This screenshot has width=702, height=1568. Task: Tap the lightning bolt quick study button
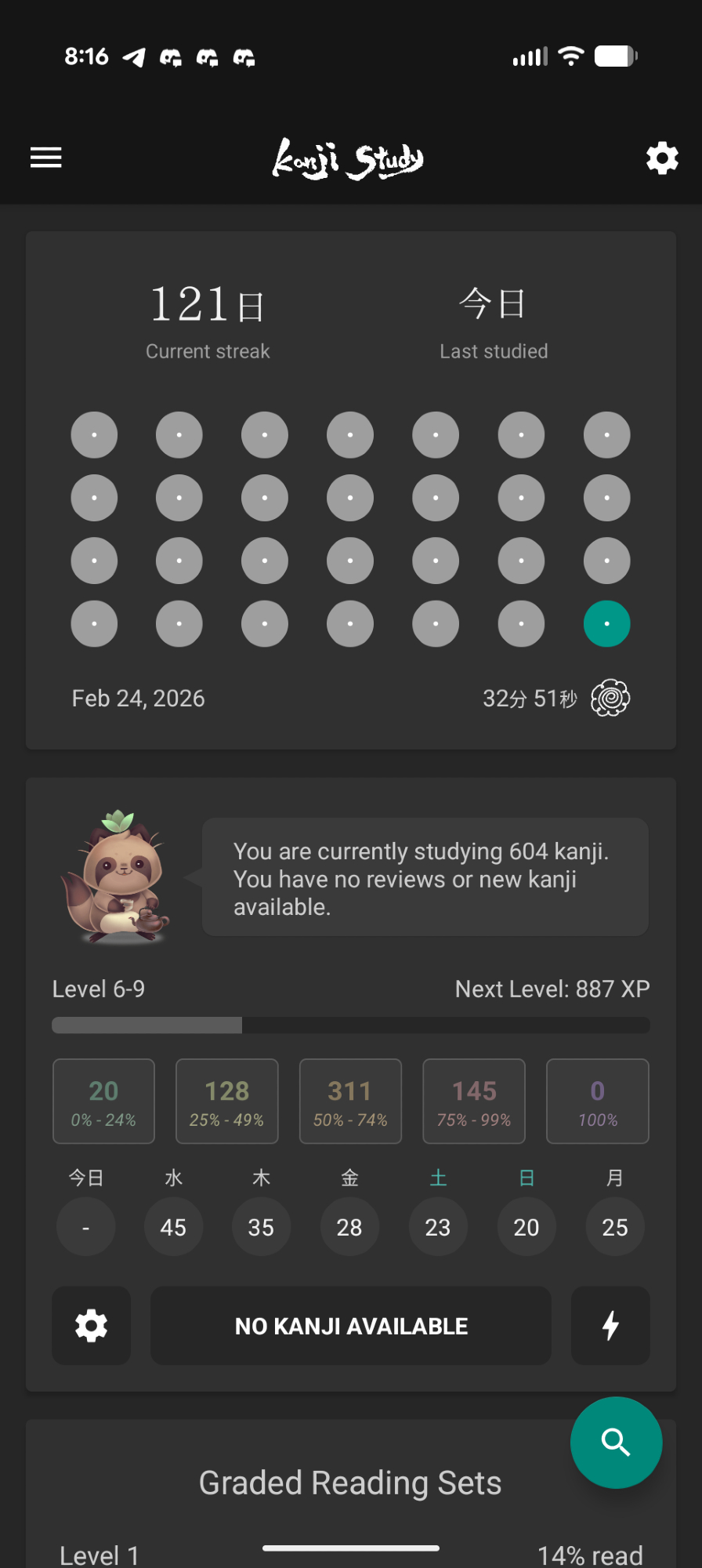tap(610, 1326)
